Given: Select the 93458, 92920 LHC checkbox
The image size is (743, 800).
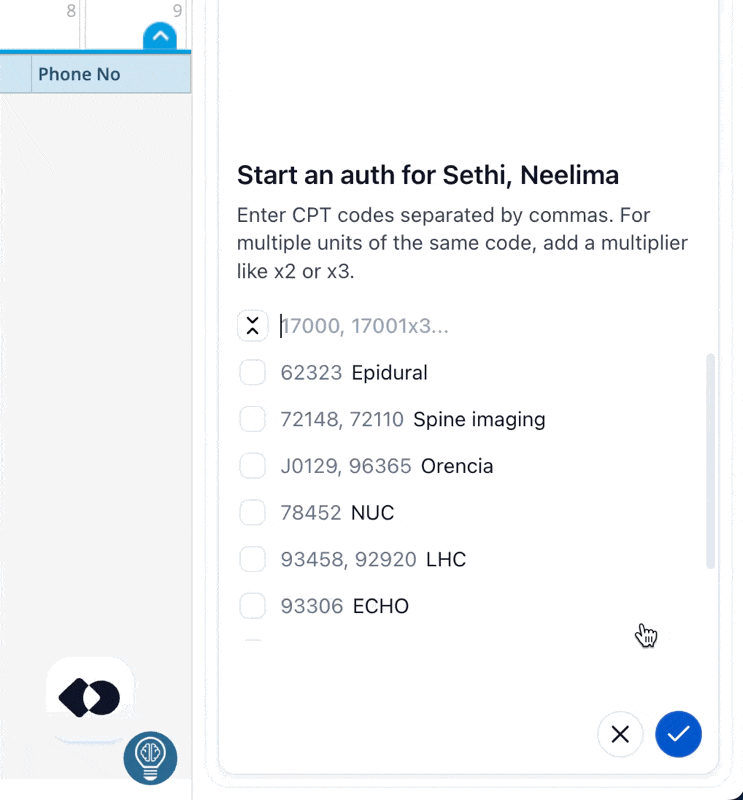Looking at the screenshot, I should (x=253, y=559).
